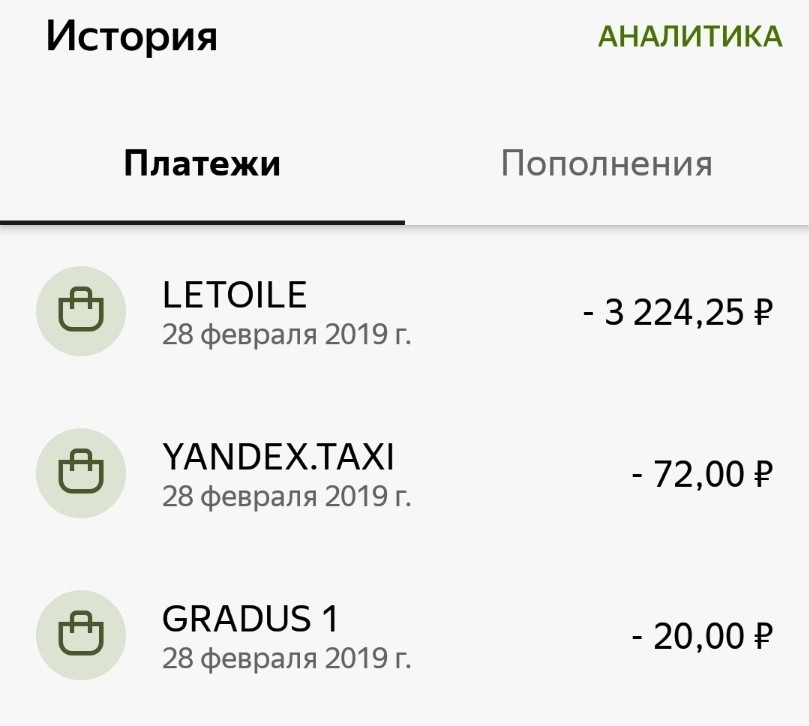The width and height of the screenshot is (809, 726).
Task: Open the АНАЛИТИКА analytics link
Action: 689,36
